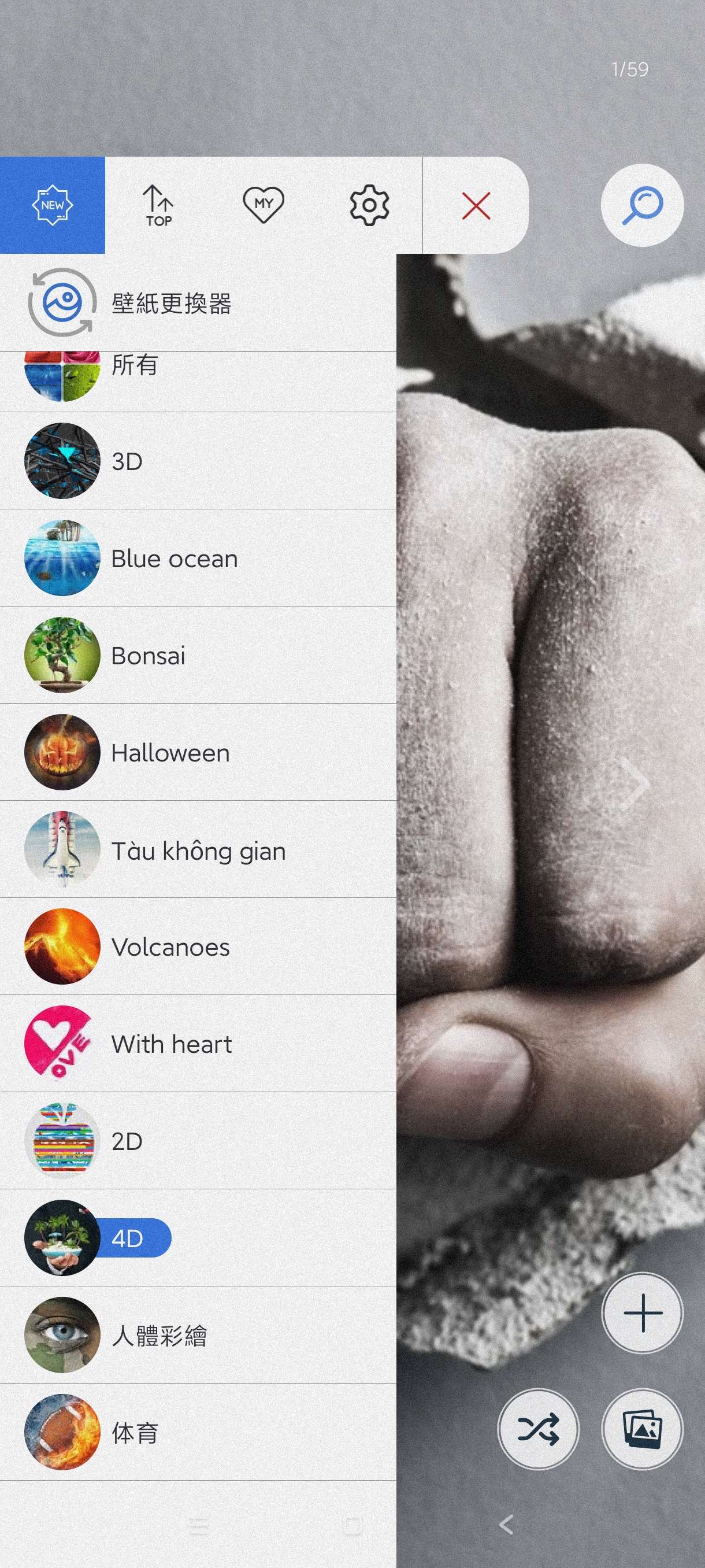This screenshot has width=705, height=1568.
Task: Switch to the TOP wallpapers tab
Action: point(158,205)
